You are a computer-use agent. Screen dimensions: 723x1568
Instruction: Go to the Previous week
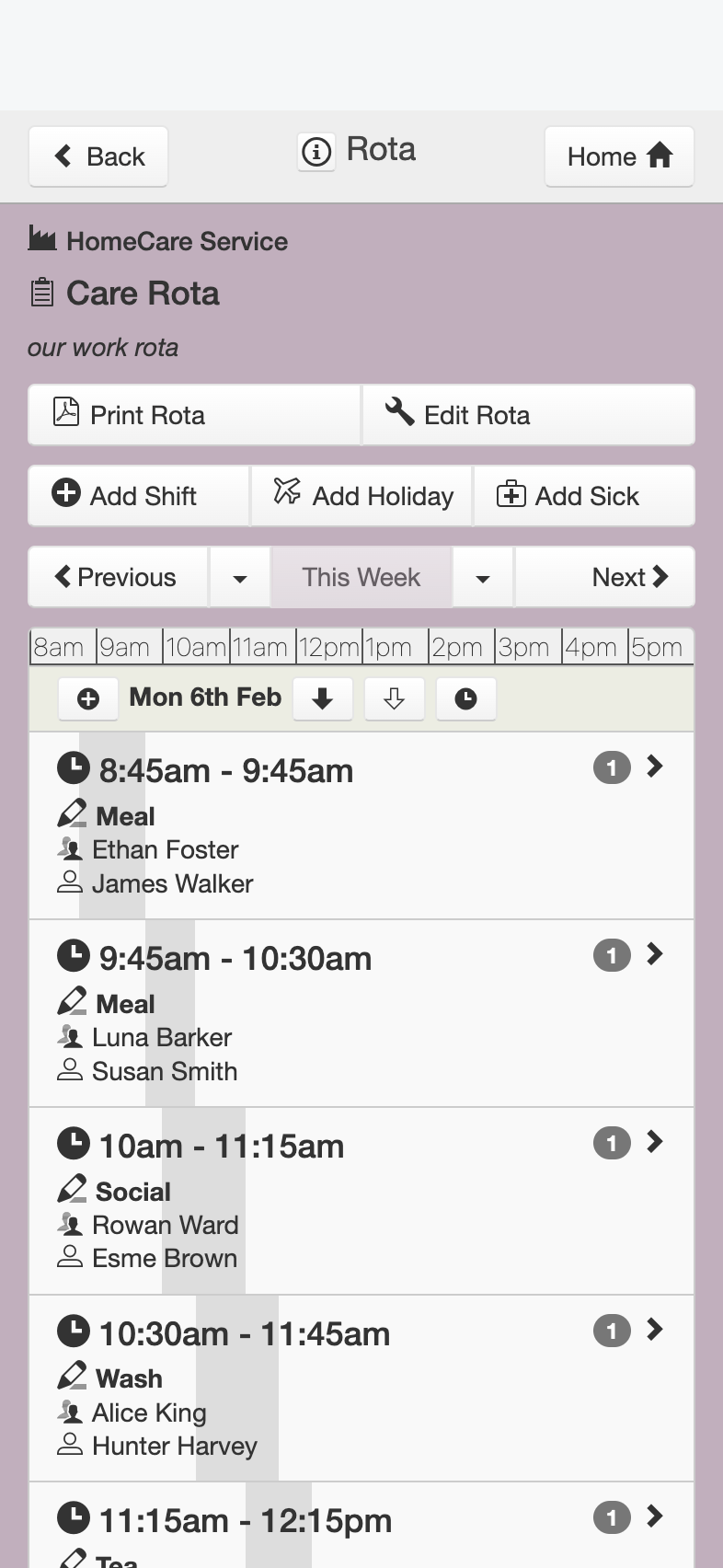118,577
